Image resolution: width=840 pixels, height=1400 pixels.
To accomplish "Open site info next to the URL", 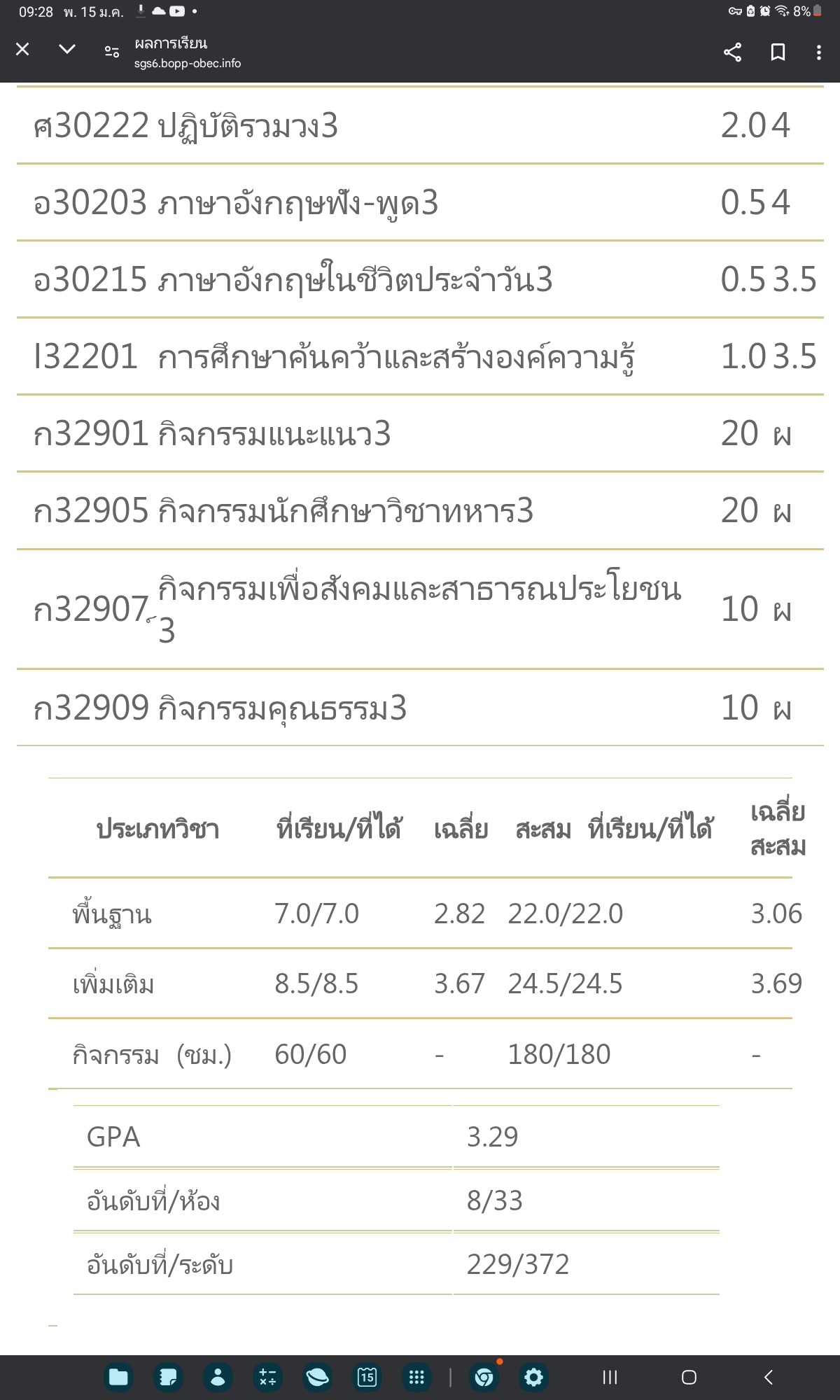I will (112, 51).
